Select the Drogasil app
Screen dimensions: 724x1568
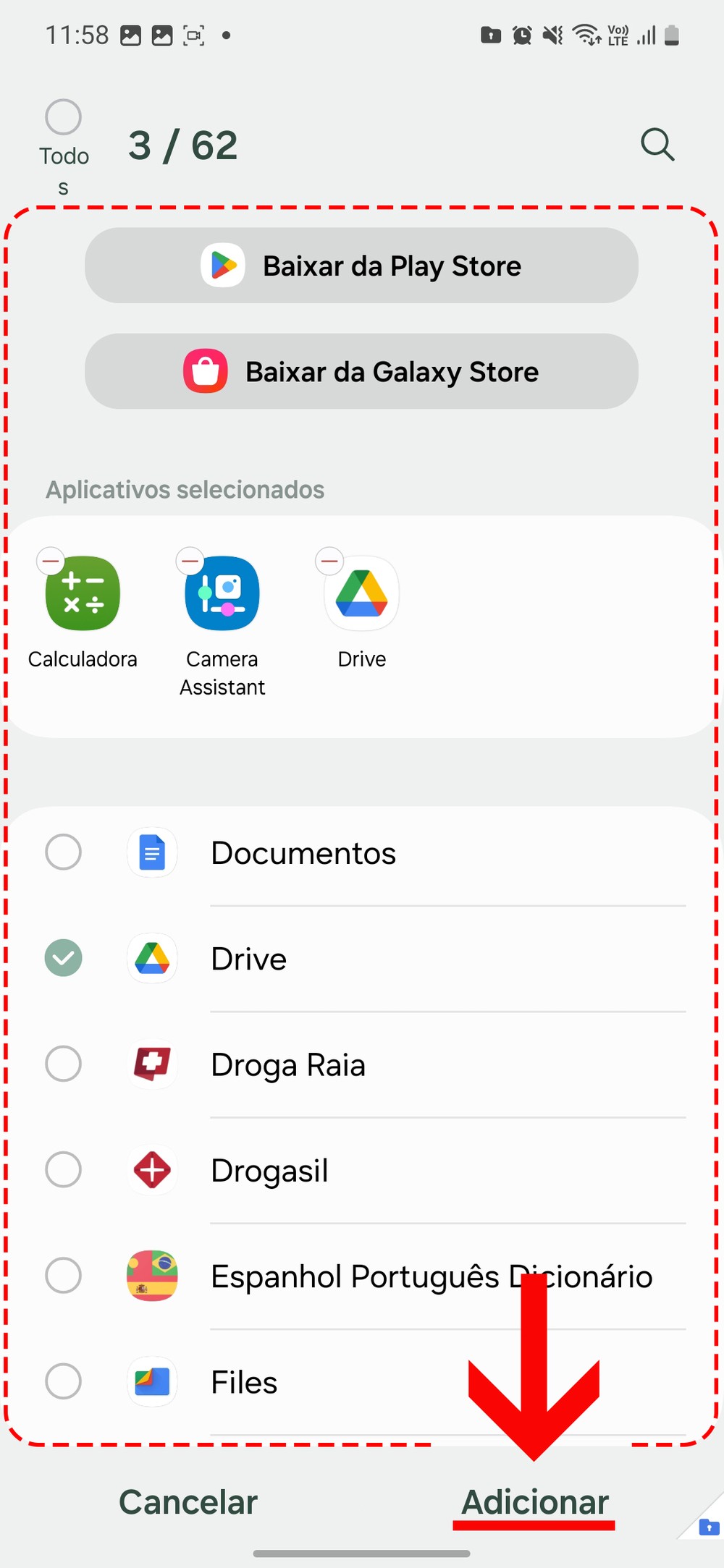(x=63, y=1170)
